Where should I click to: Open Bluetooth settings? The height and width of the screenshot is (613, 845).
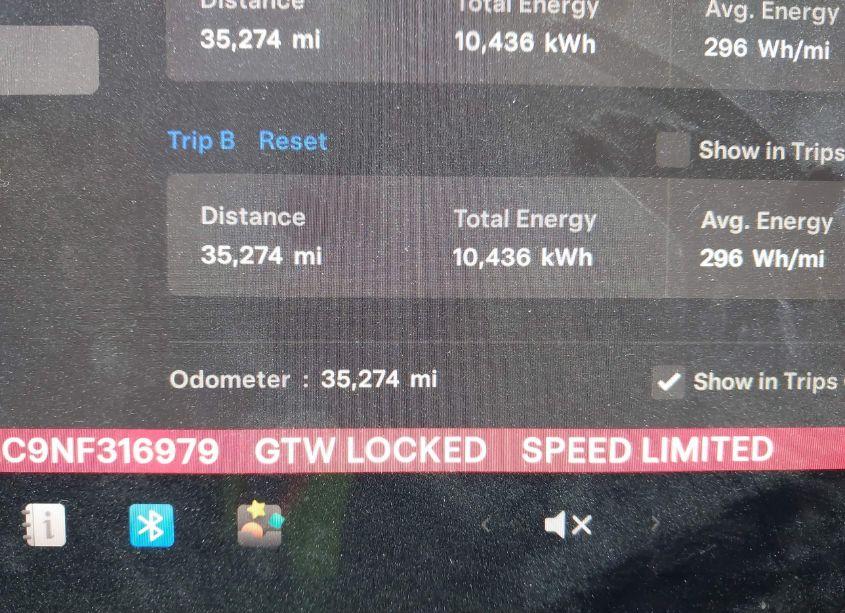point(151,525)
